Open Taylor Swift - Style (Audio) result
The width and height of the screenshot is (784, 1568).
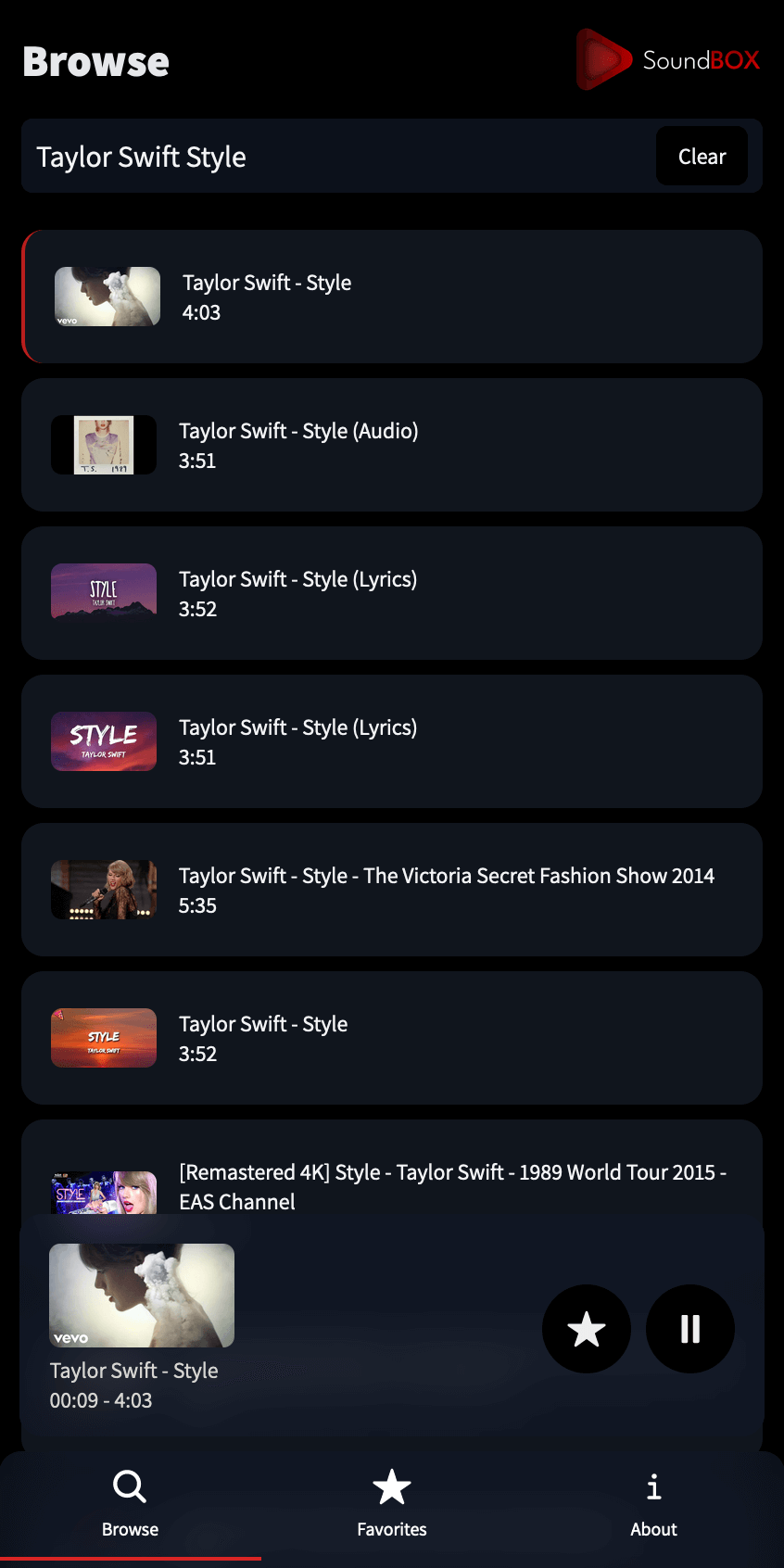[392, 445]
